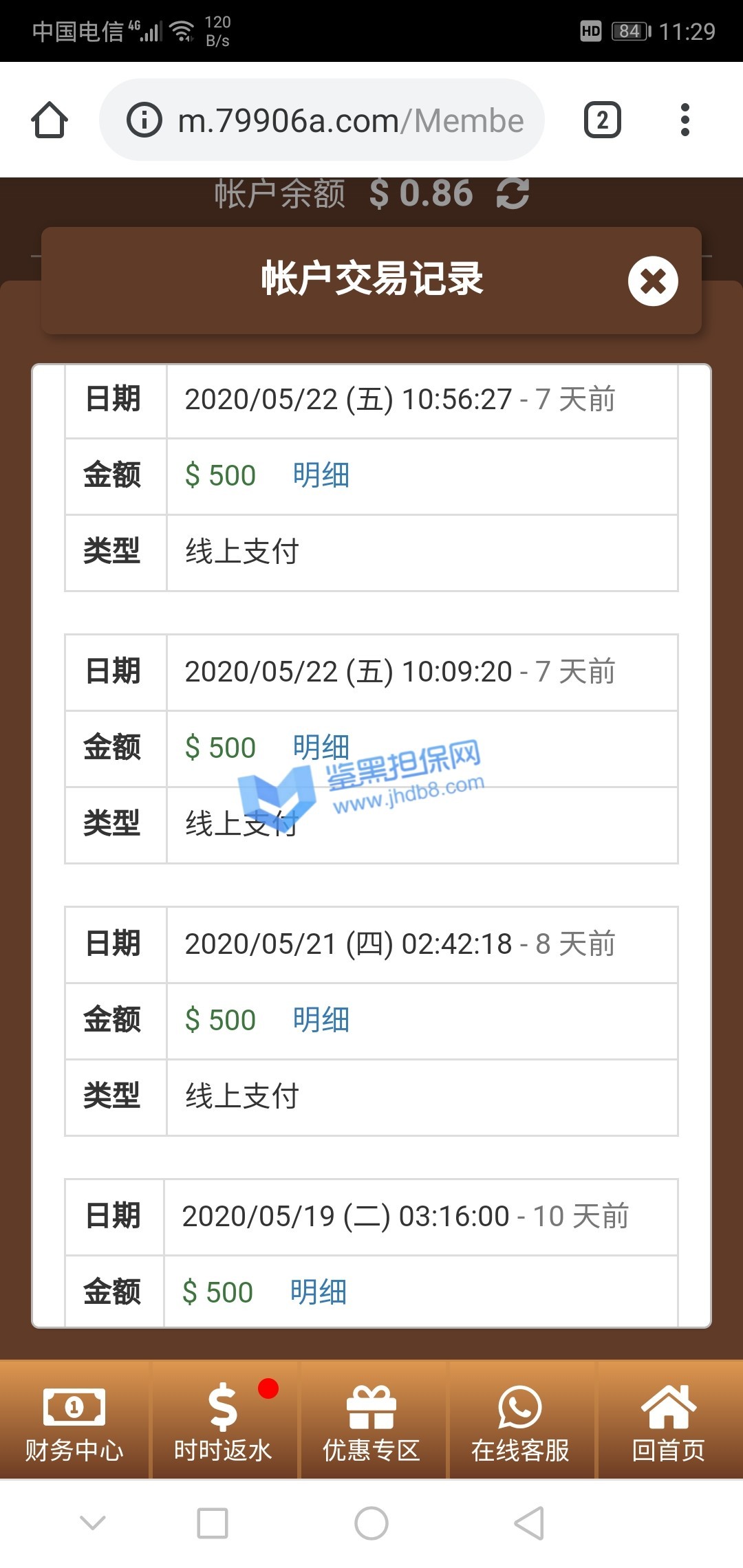Open 明细 for the 10:56:27 transaction
Viewport: 743px width, 1568px height.
tap(321, 475)
